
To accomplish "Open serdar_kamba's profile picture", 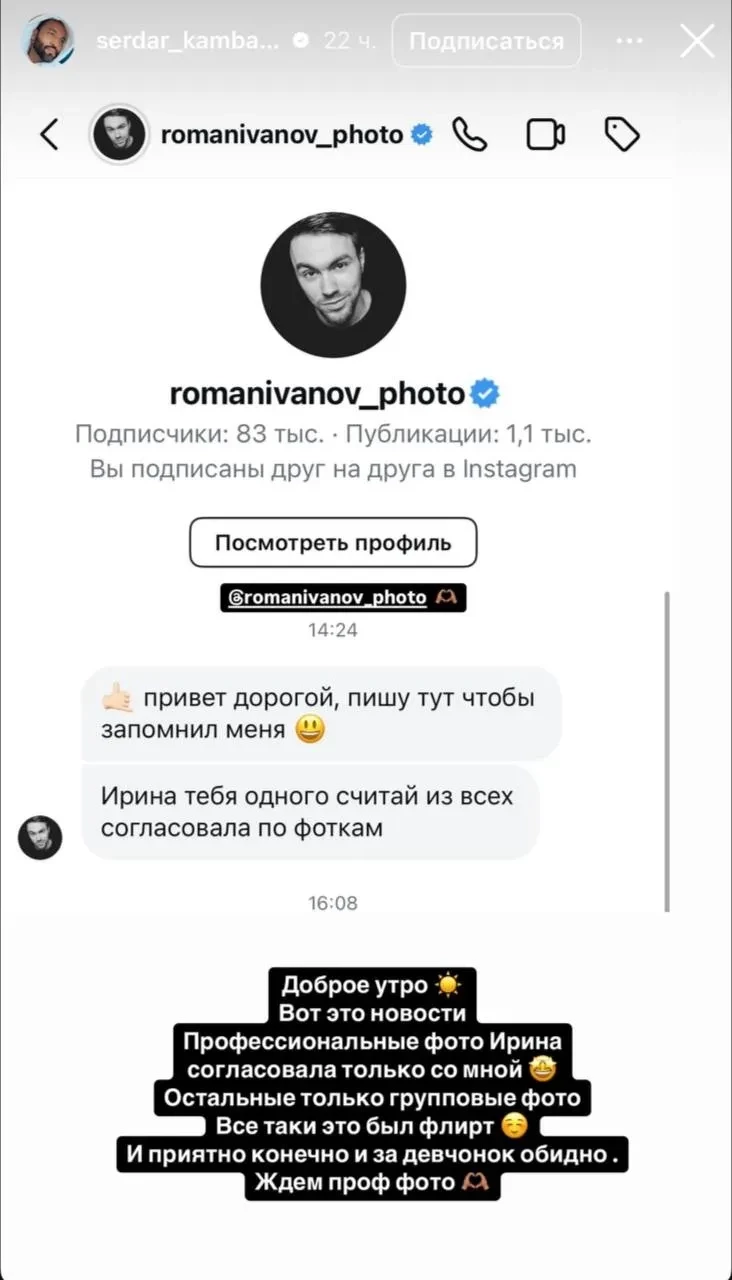I will 49,41.
